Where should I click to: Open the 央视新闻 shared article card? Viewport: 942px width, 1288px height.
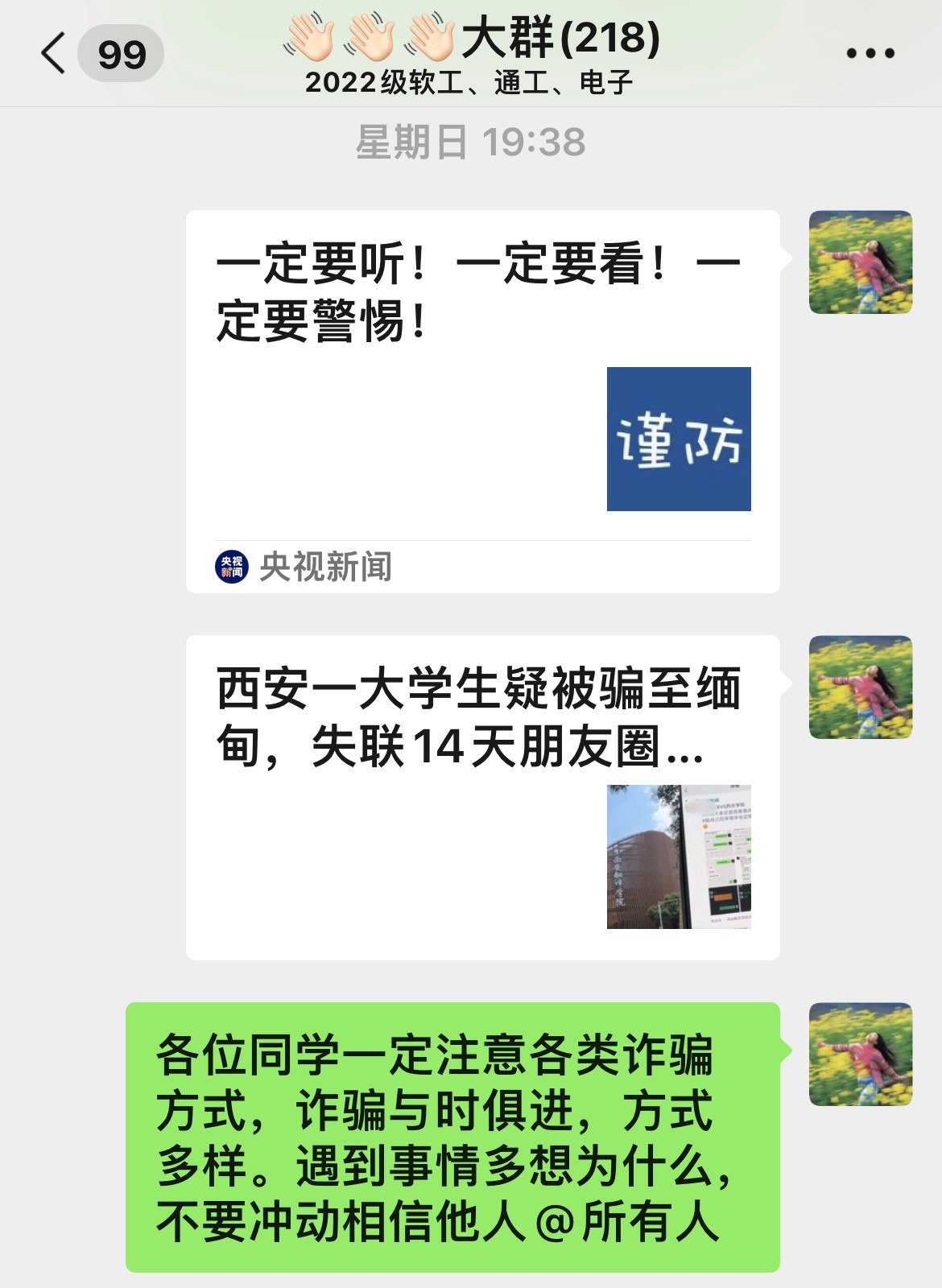481,401
